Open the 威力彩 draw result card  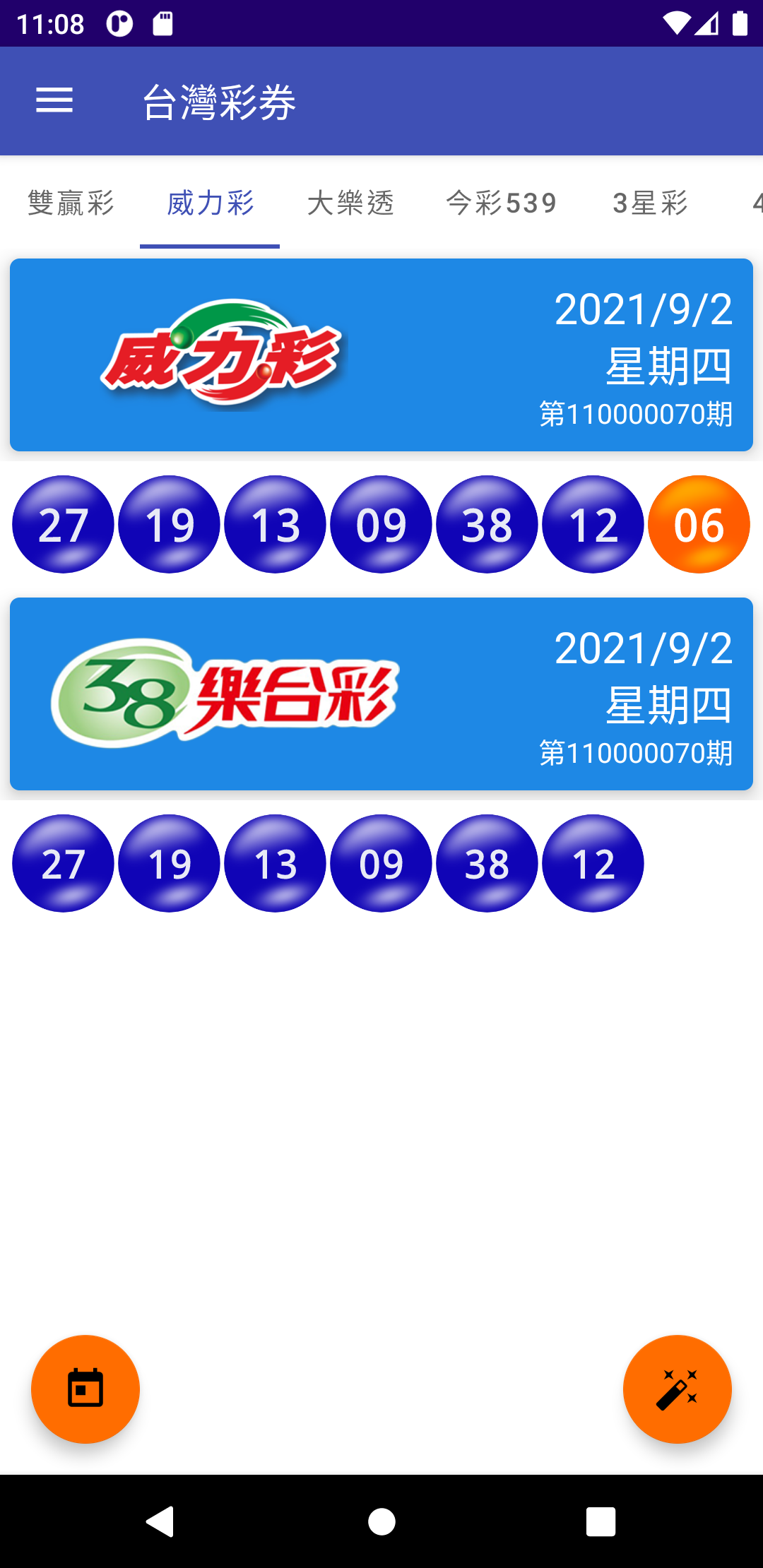pyautogui.click(x=381, y=355)
